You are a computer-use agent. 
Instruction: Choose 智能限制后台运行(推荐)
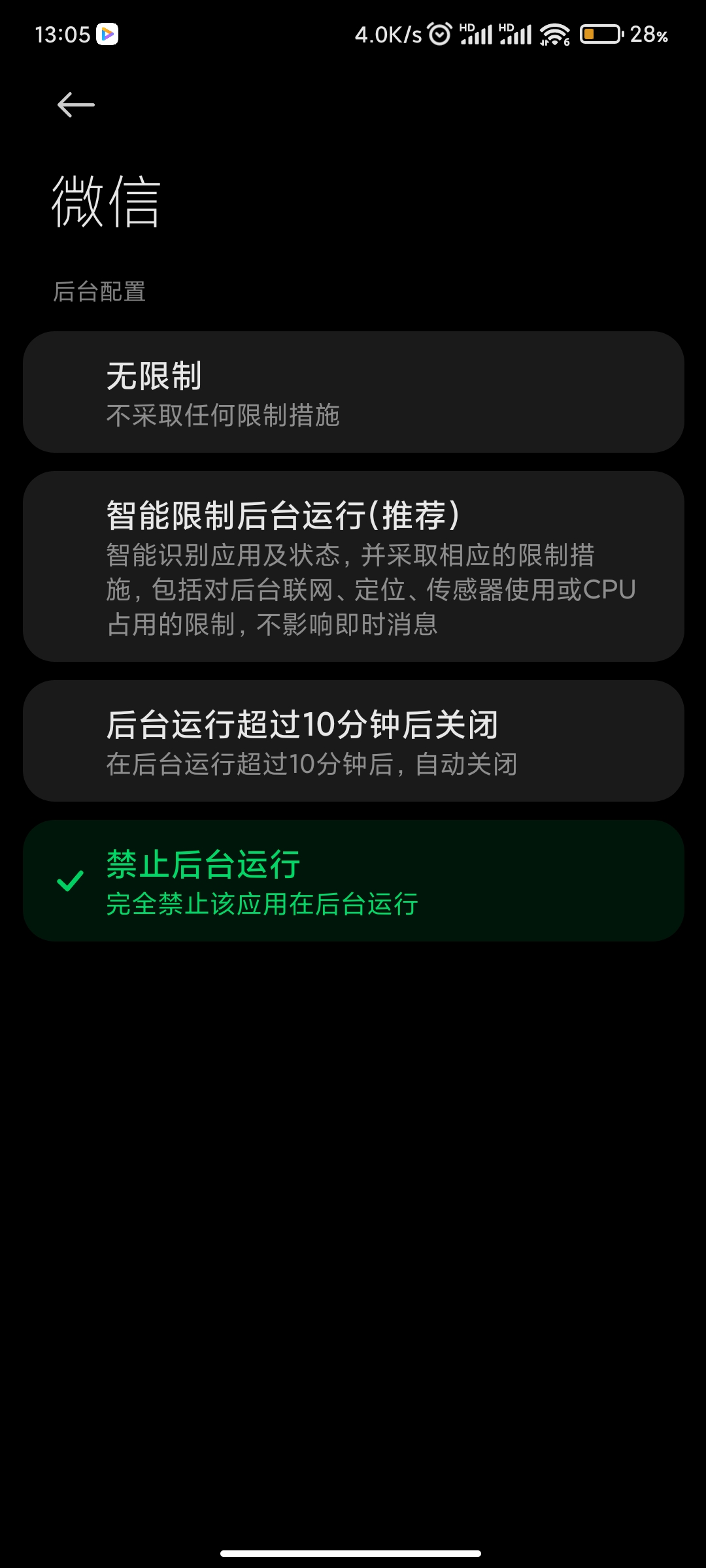tap(353, 566)
